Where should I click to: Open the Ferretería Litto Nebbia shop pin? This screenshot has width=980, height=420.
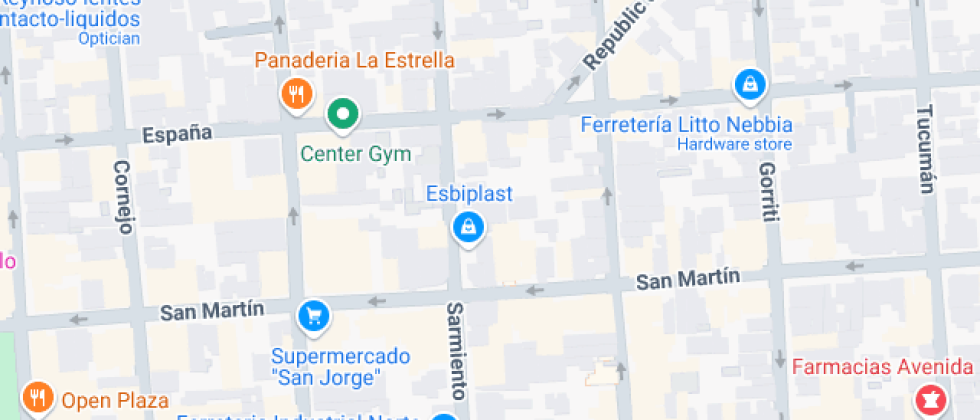pos(748,86)
